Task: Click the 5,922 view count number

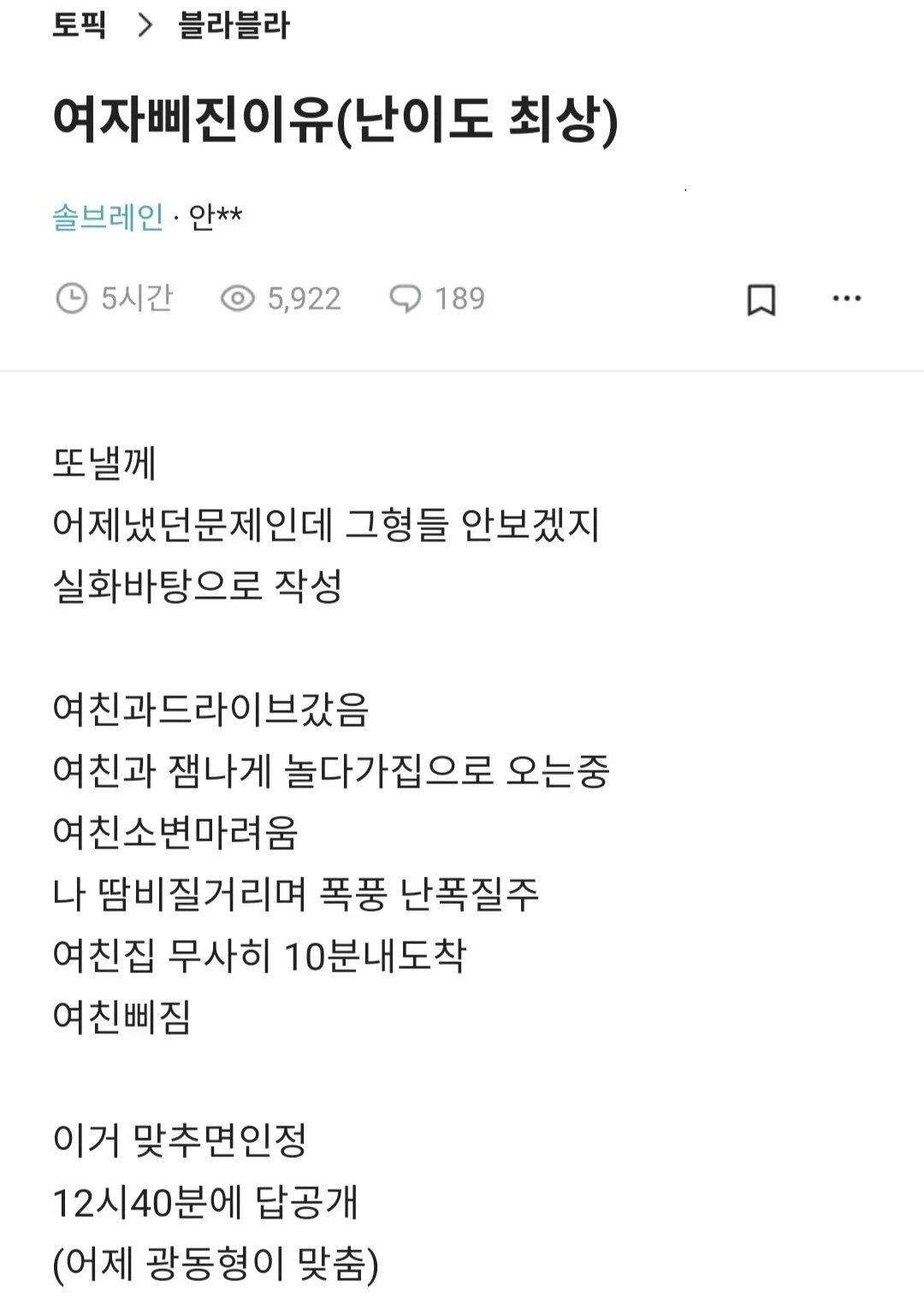Action: (304, 299)
